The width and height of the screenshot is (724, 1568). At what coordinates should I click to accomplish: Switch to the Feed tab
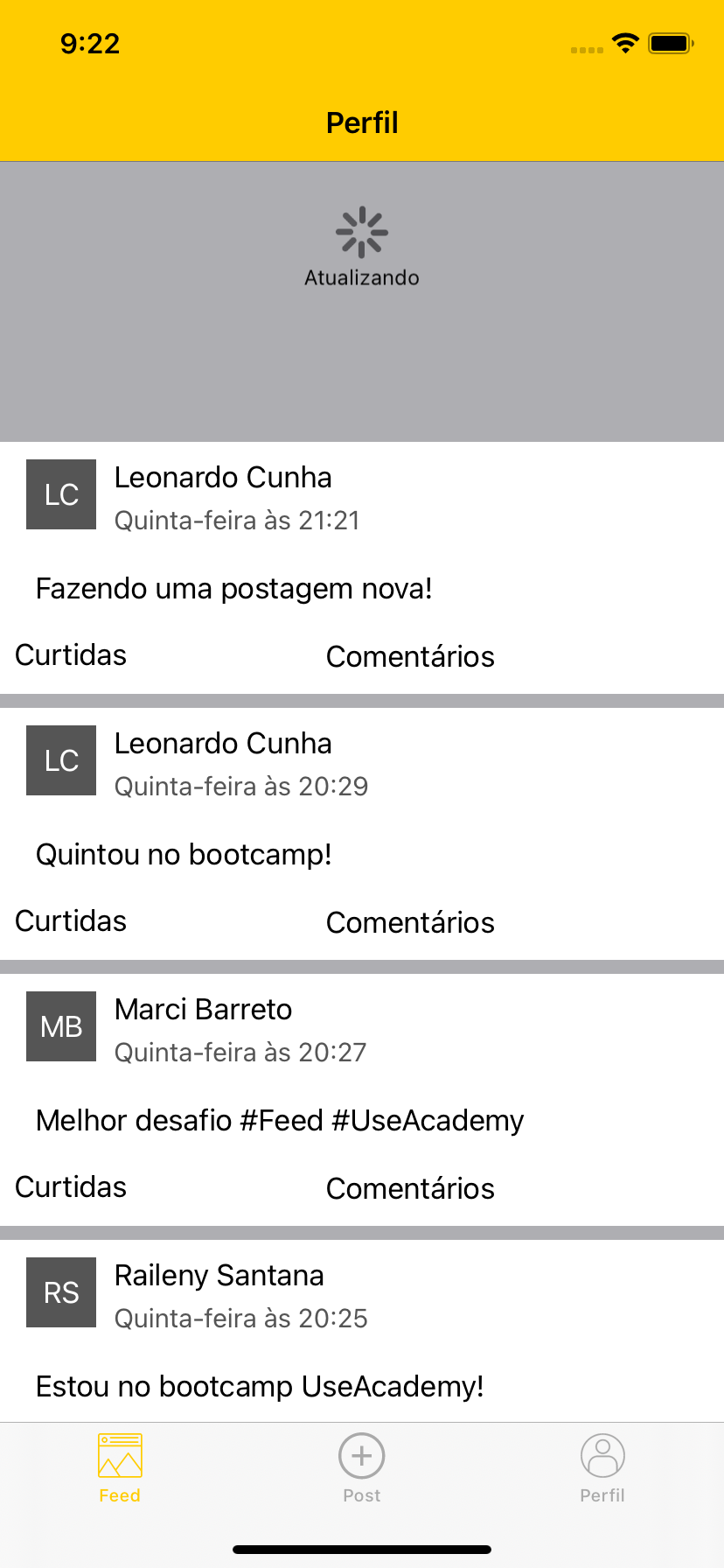click(x=120, y=1467)
